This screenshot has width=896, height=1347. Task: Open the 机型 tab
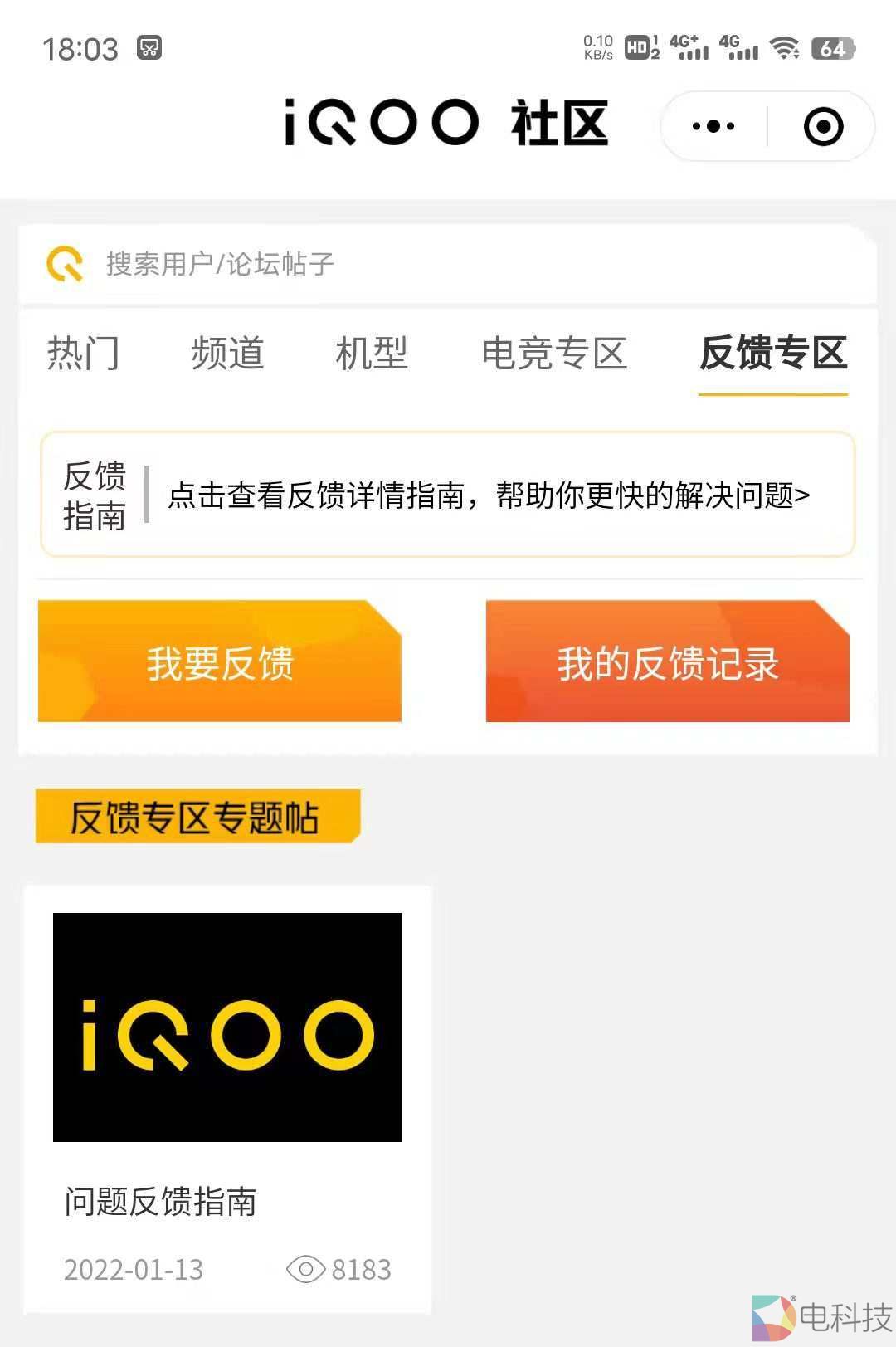[x=372, y=354]
